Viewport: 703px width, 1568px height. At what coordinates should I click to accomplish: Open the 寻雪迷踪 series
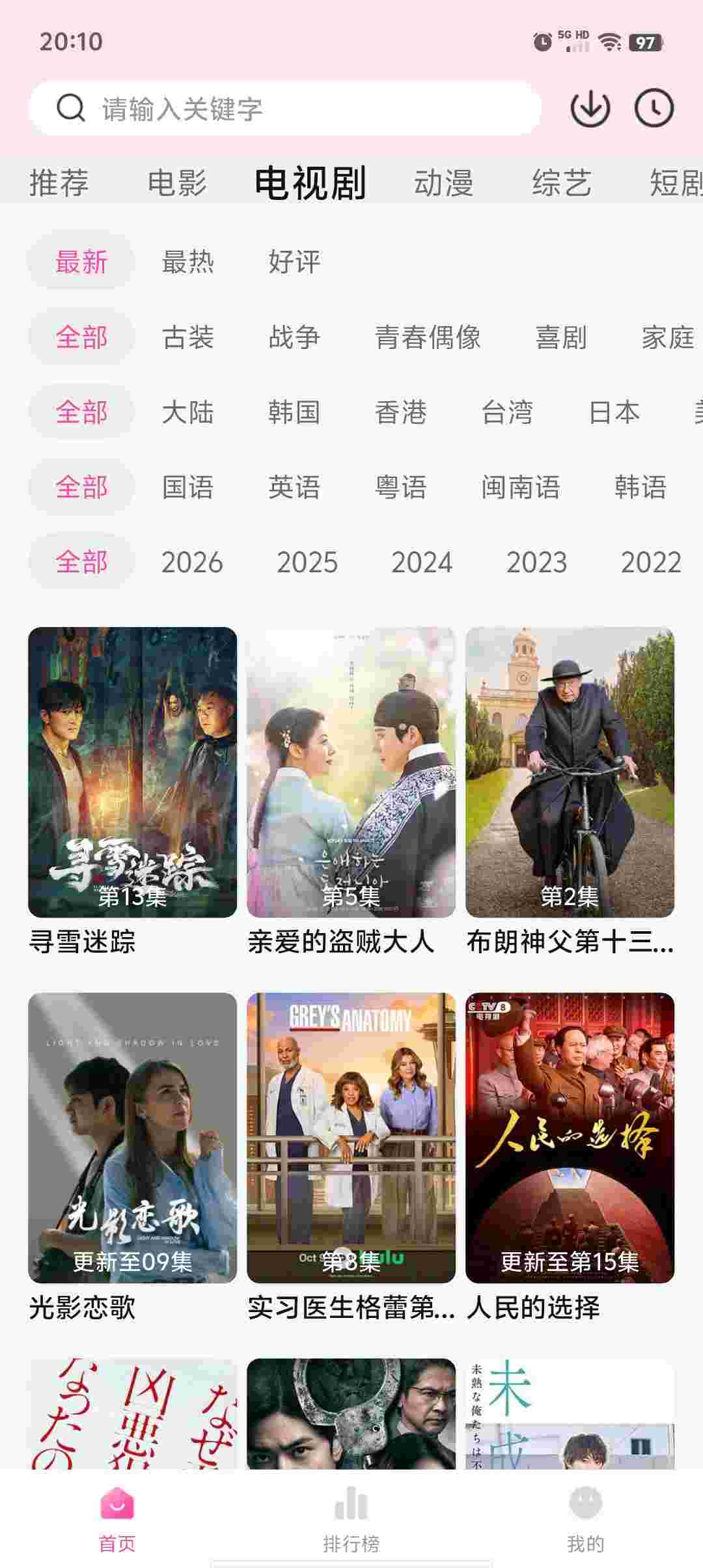[132, 772]
